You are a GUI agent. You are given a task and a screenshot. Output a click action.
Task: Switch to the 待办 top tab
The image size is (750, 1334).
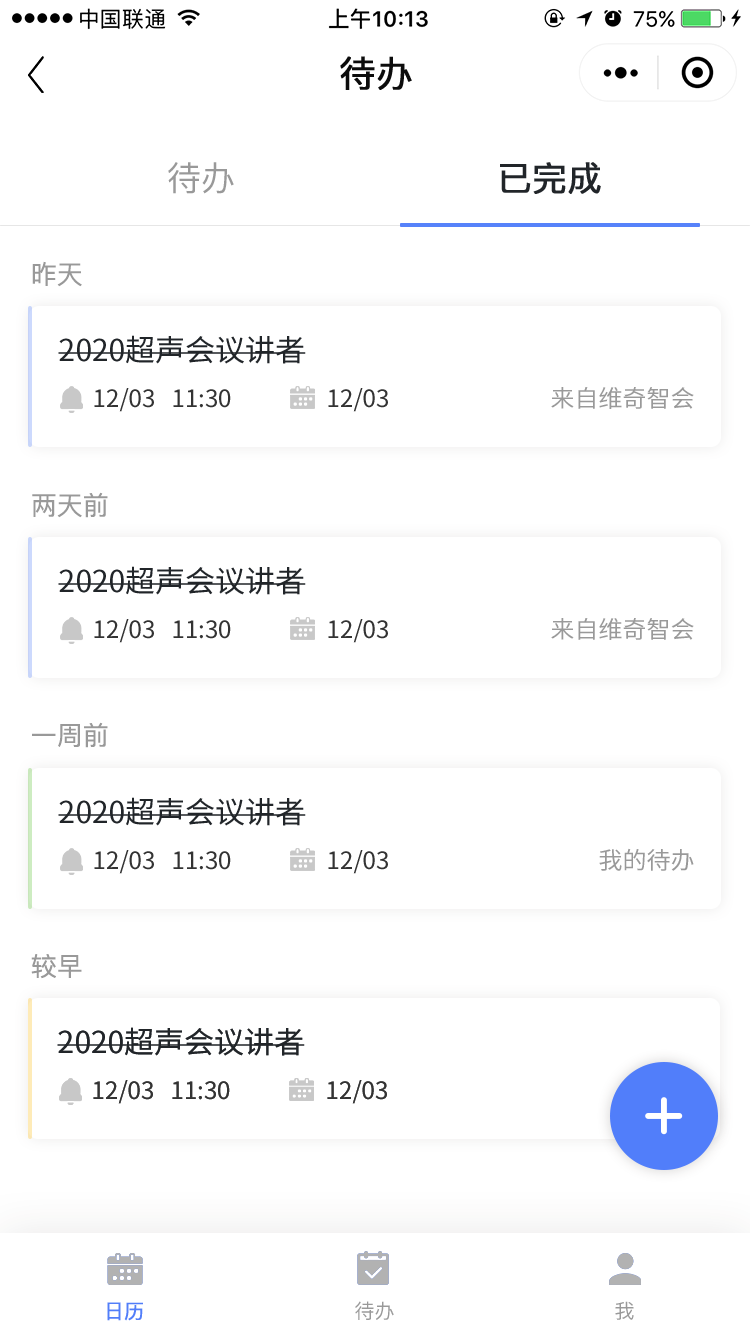tap(201, 178)
